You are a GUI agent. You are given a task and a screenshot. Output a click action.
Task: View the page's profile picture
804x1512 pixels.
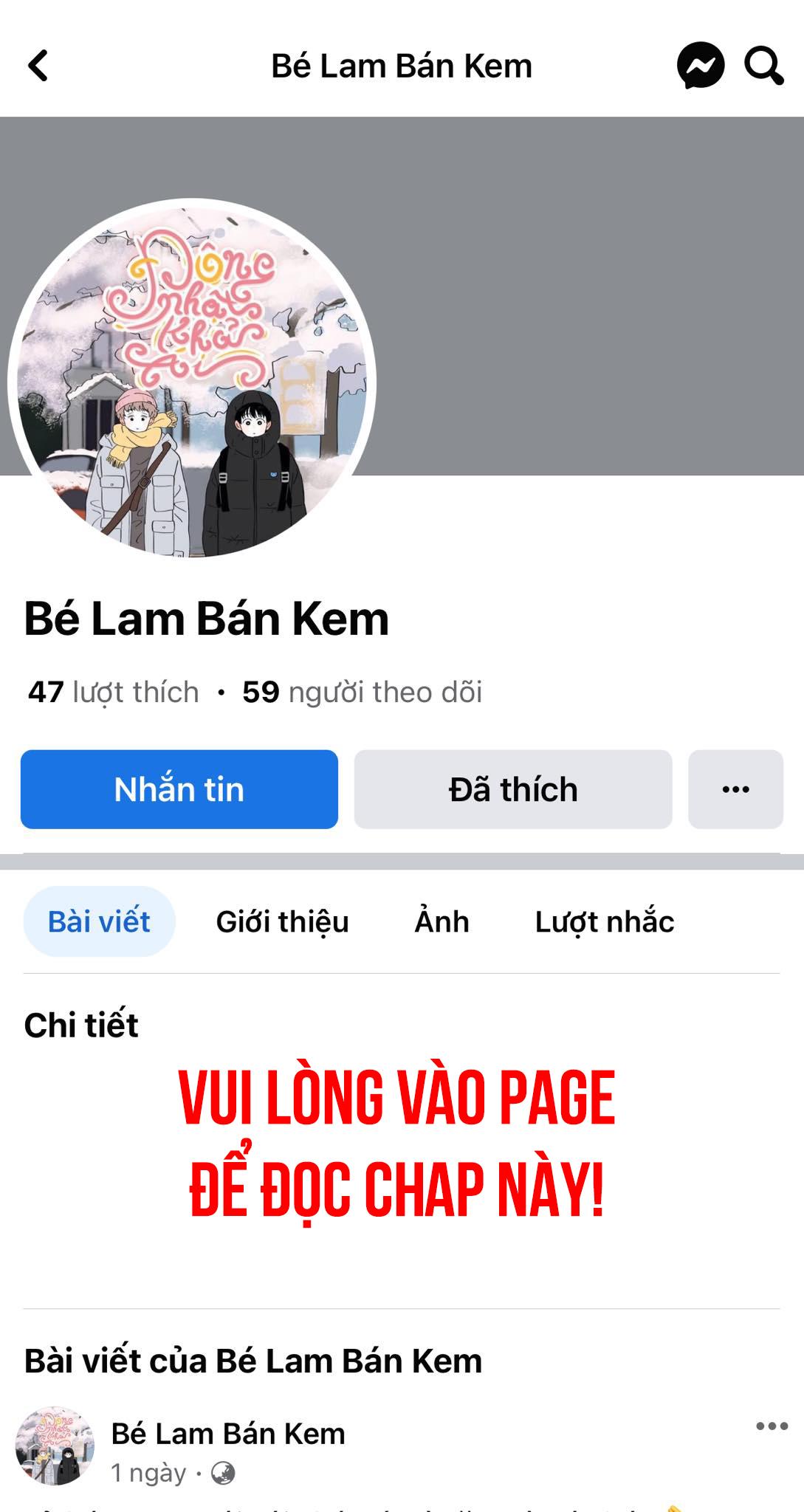[x=192, y=382]
